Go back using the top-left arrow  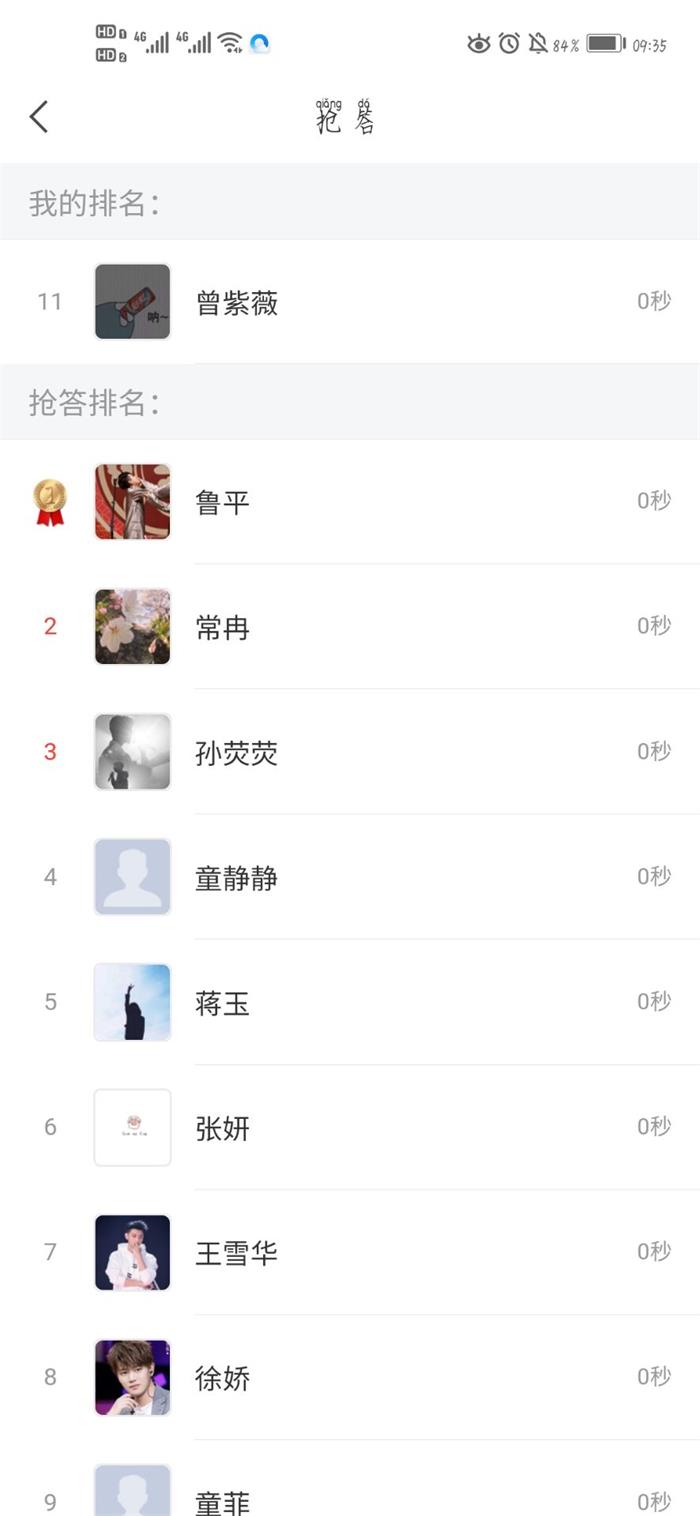click(x=39, y=117)
